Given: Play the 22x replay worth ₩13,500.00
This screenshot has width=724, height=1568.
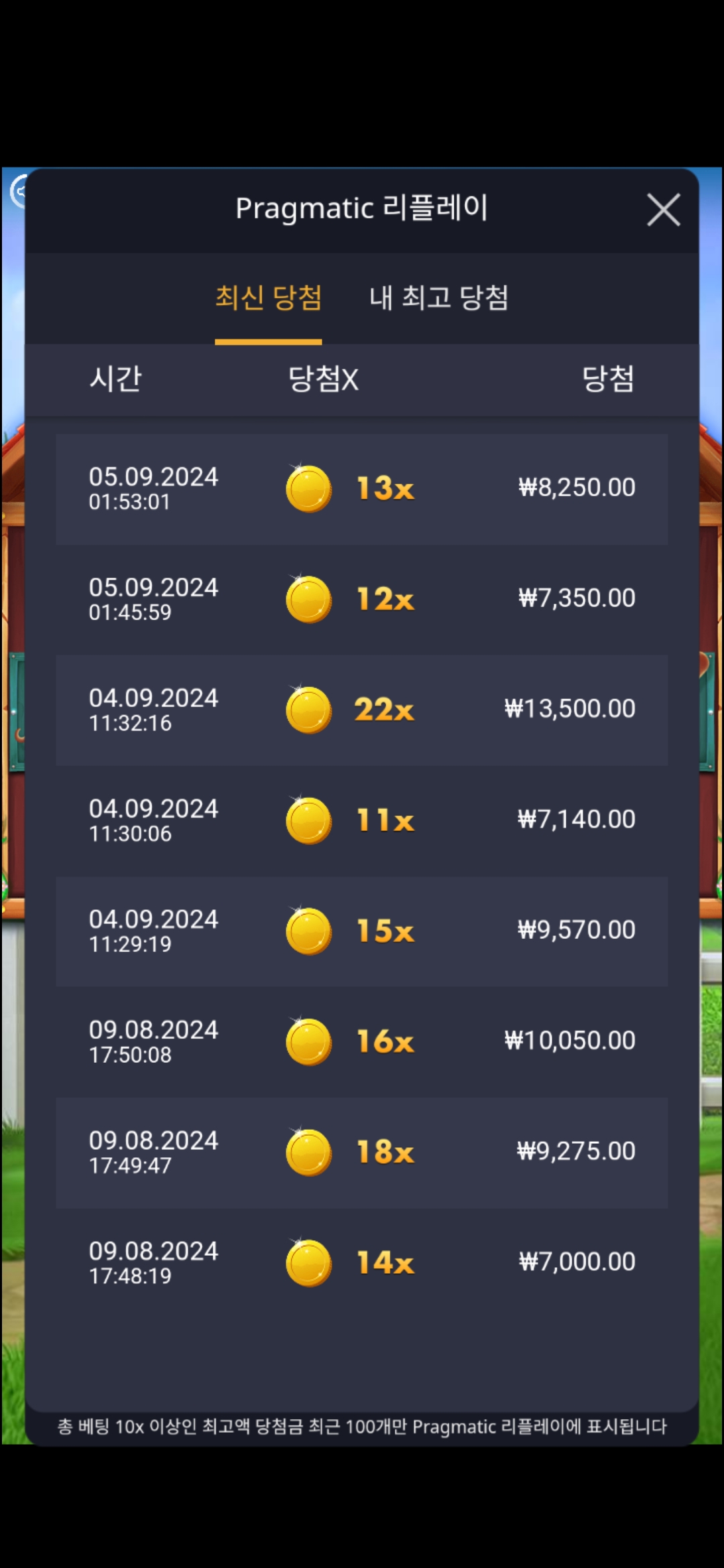Looking at the screenshot, I should [x=362, y=710].
